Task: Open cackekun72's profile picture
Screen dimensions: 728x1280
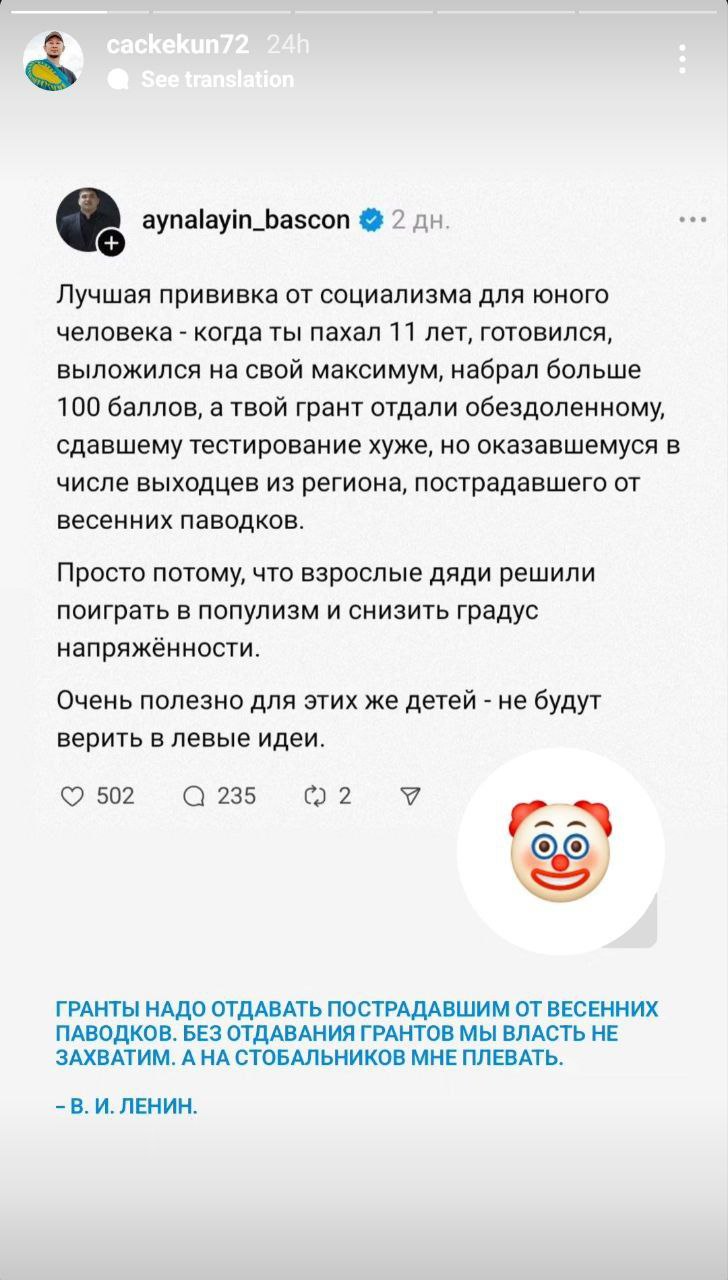Action: 53,61
